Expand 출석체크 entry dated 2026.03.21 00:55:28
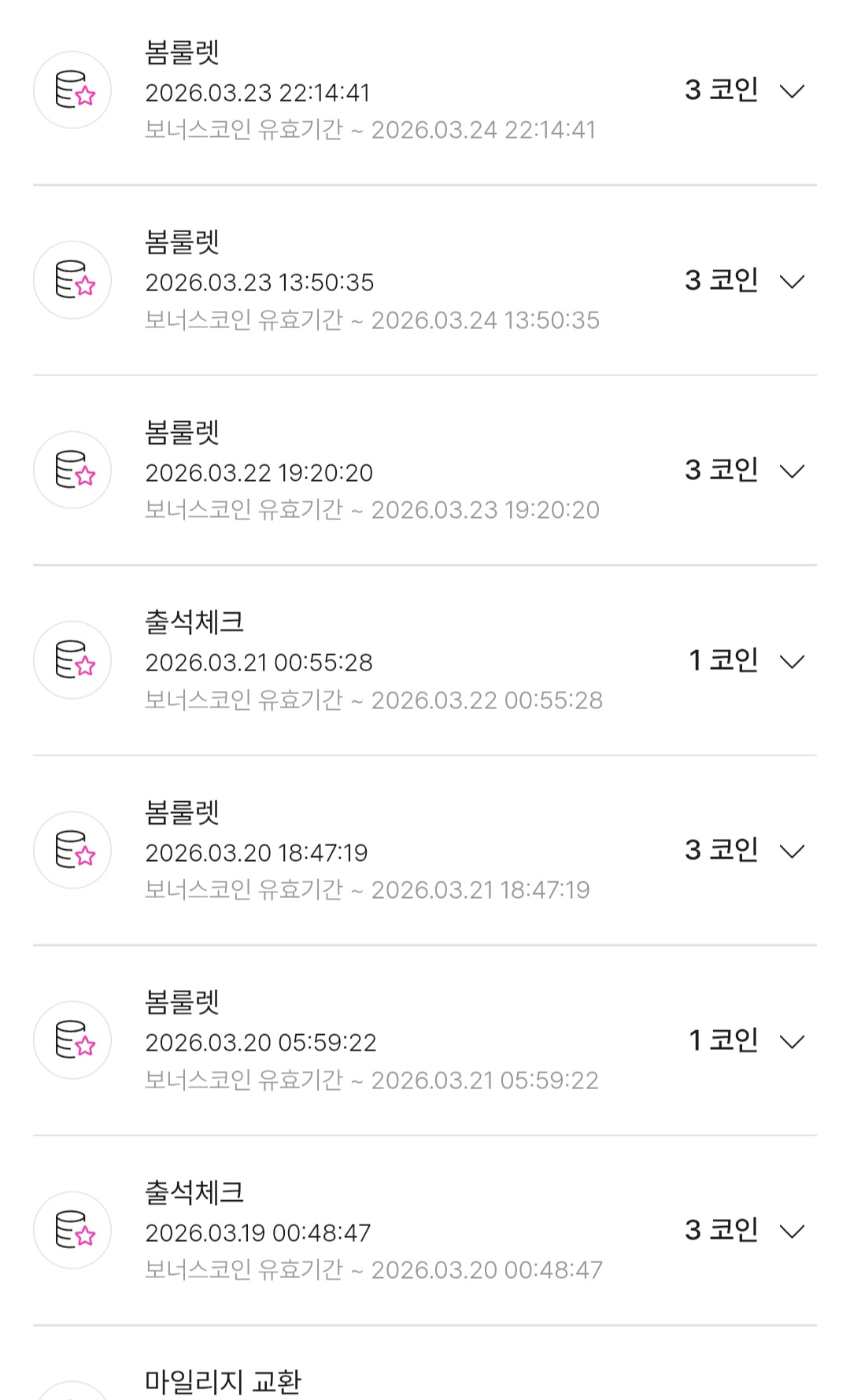This screenshot has width=850, height=1400. click(x=791, y=661)
